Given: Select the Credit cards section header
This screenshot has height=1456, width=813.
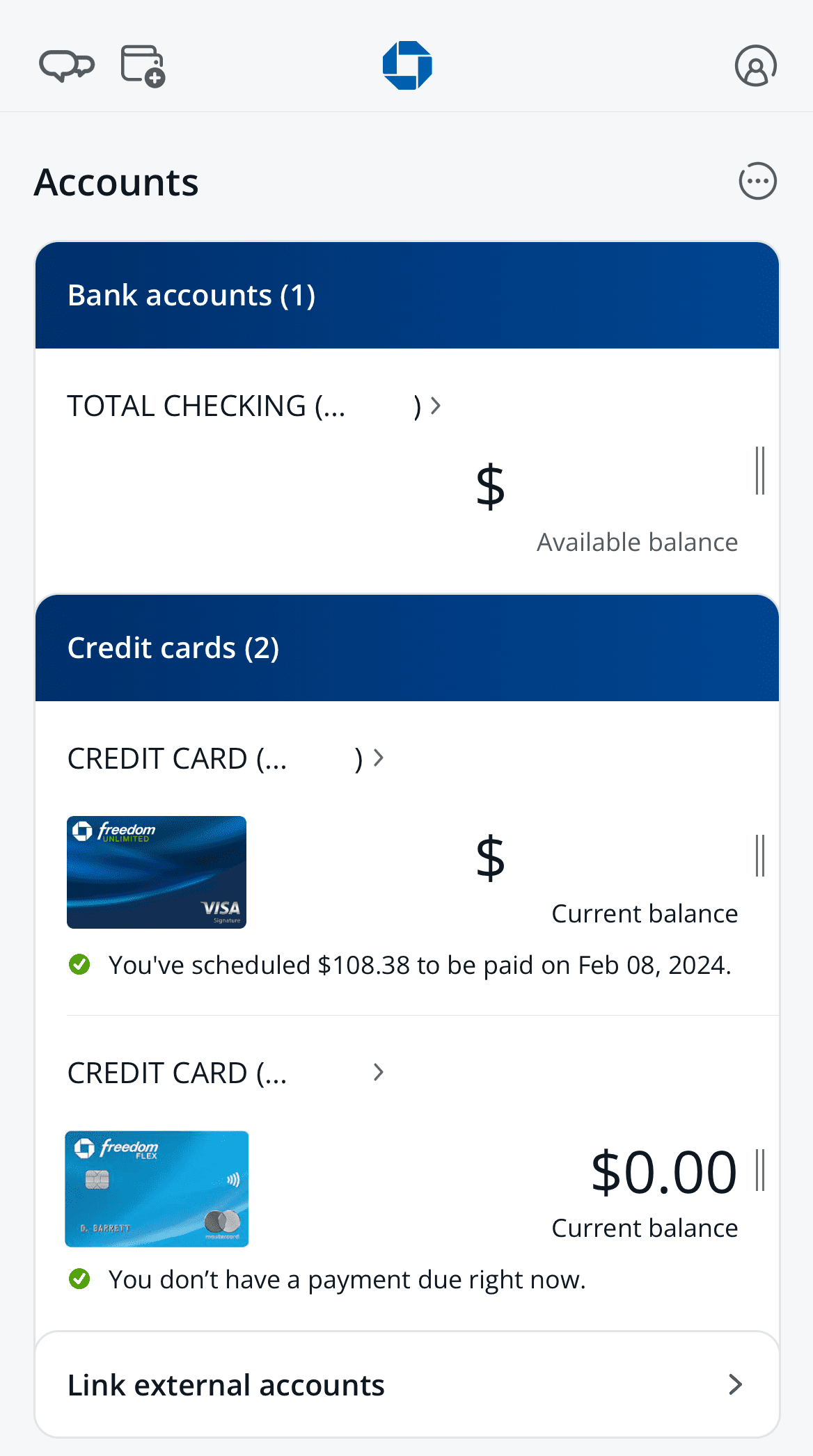Looking at the screenshot, I should pos(174,648).
